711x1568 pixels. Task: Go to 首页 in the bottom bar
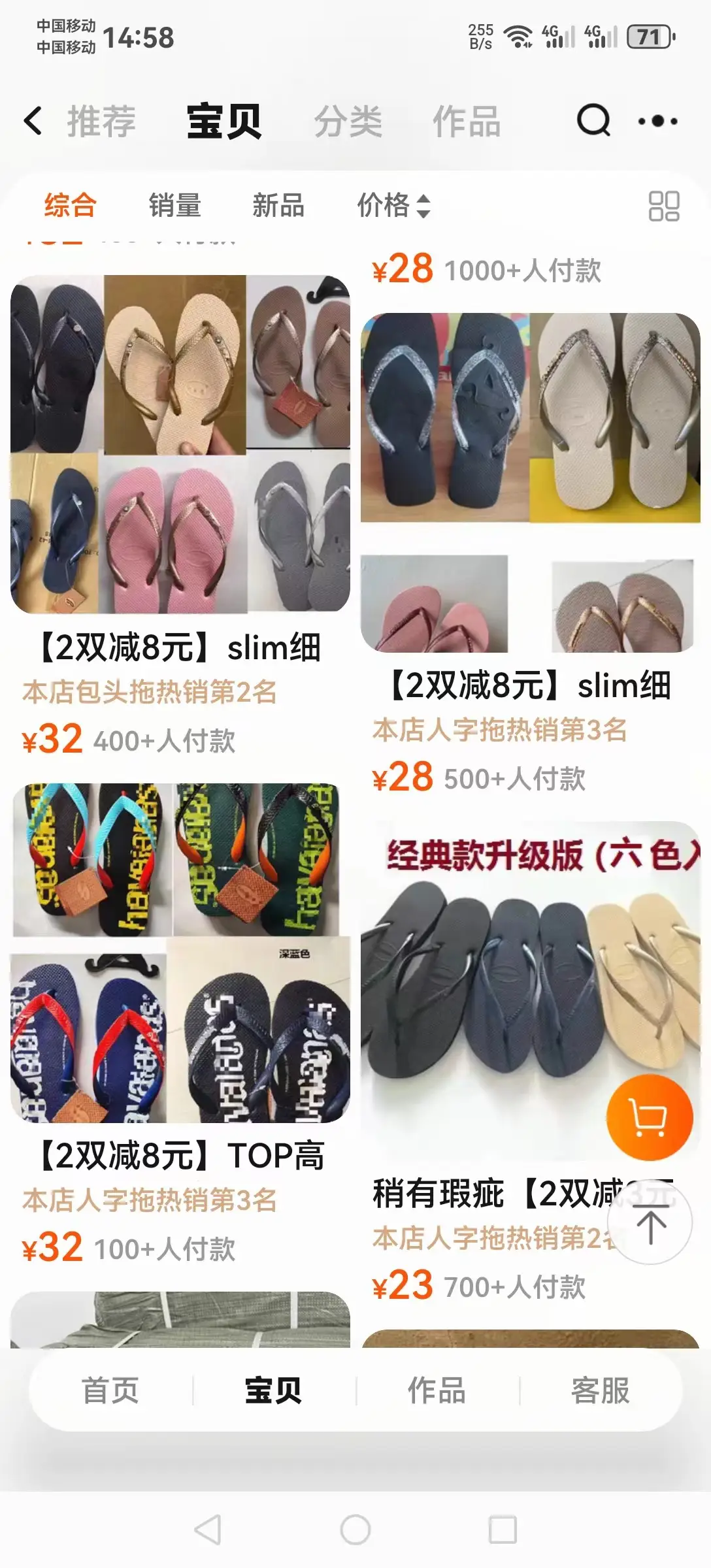110,1390
